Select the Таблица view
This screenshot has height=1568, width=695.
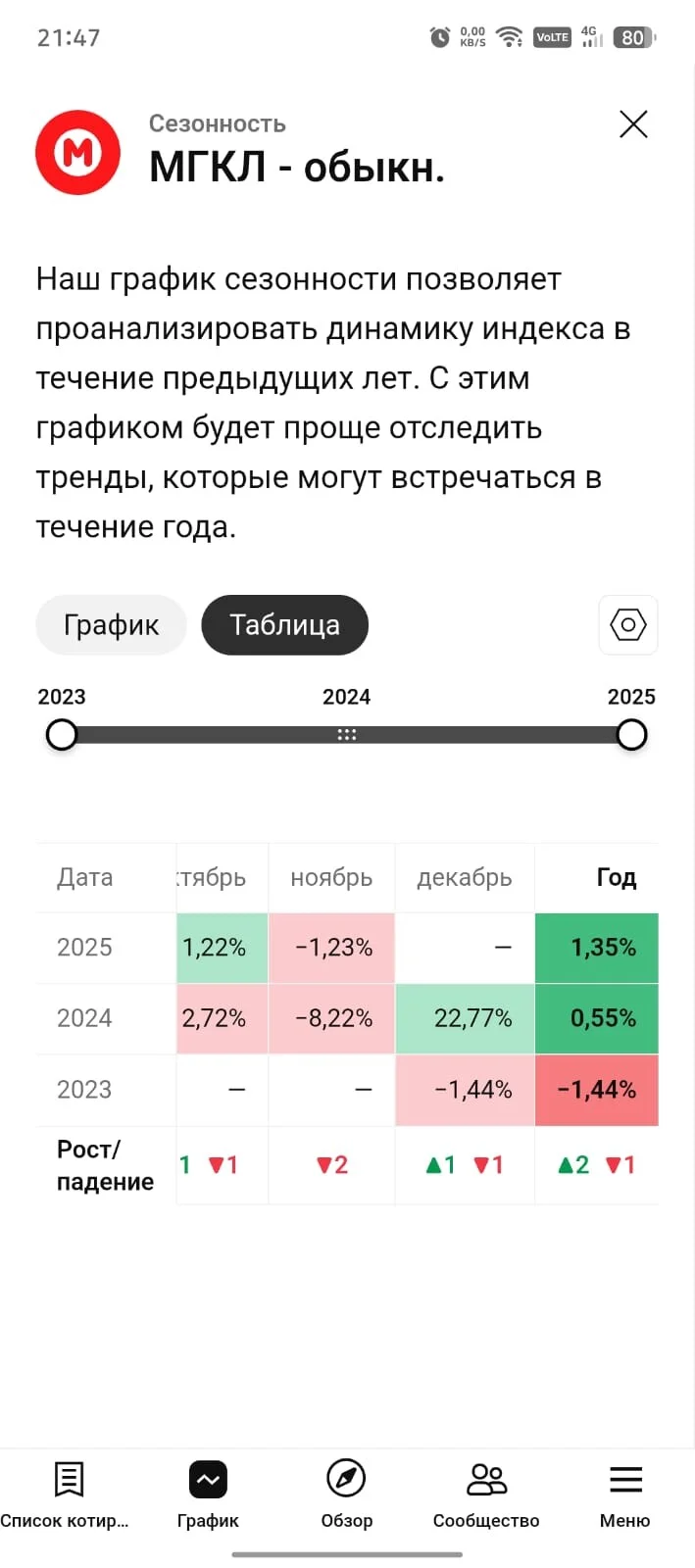click(284, 625)
